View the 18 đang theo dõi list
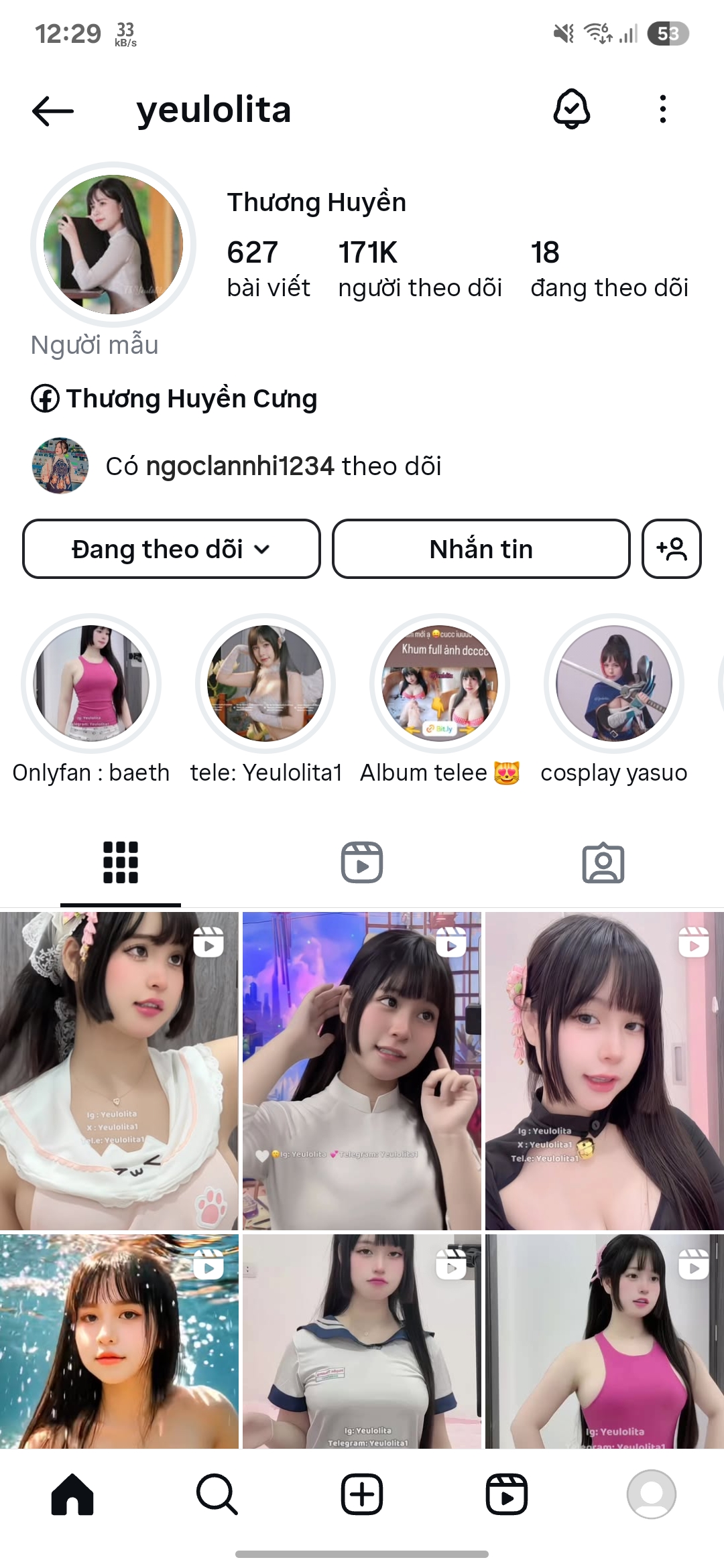Image resolution: width=724 pixels, height=1568 pixels. click(609, 269)
